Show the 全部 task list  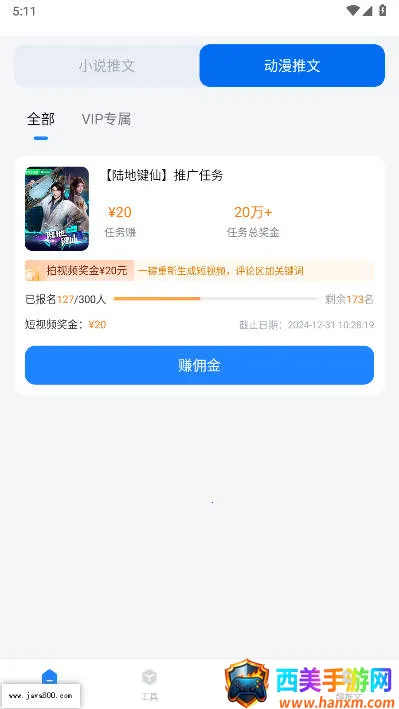[41, 119]
